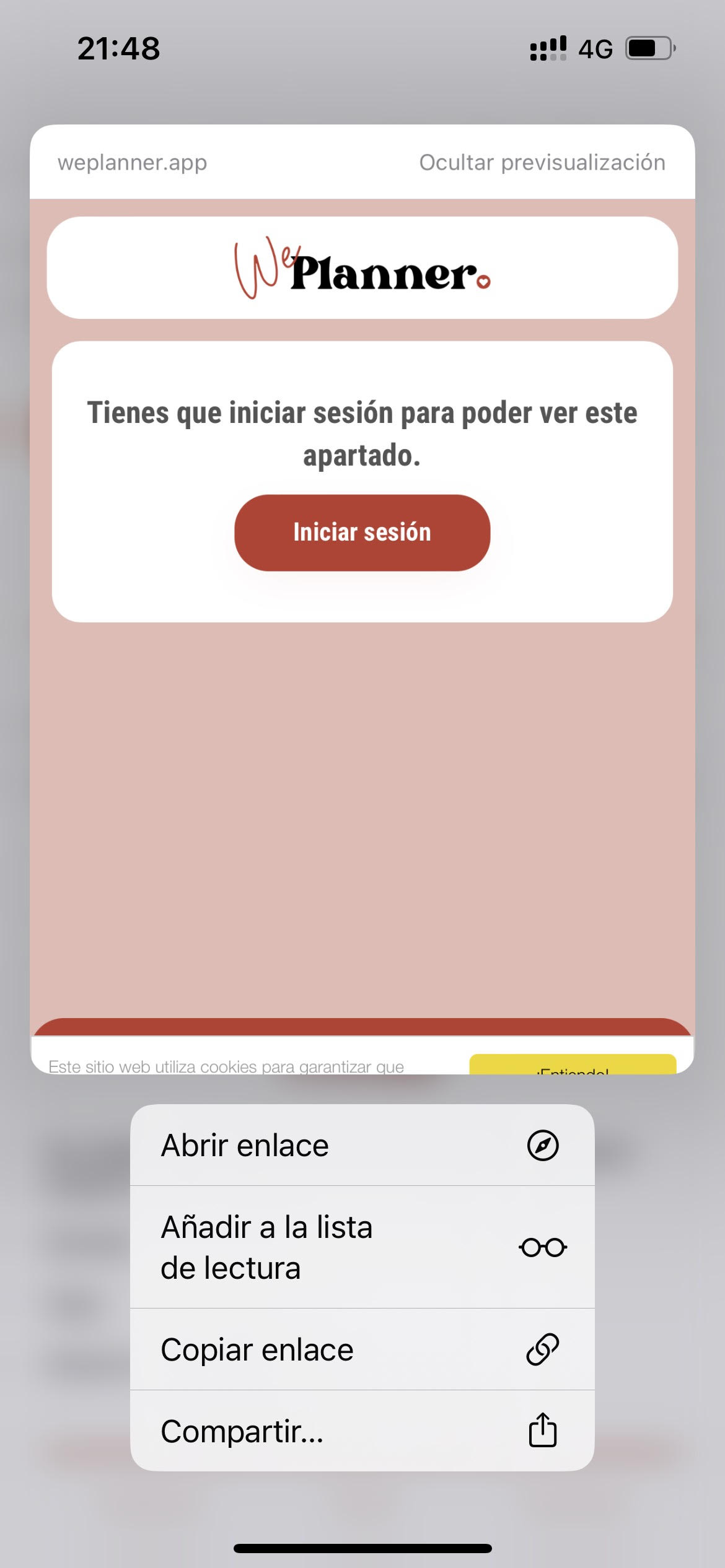Select Copiar enlace option
This screenshot has height=1568, width=725.
click(x=362, y=1349)
